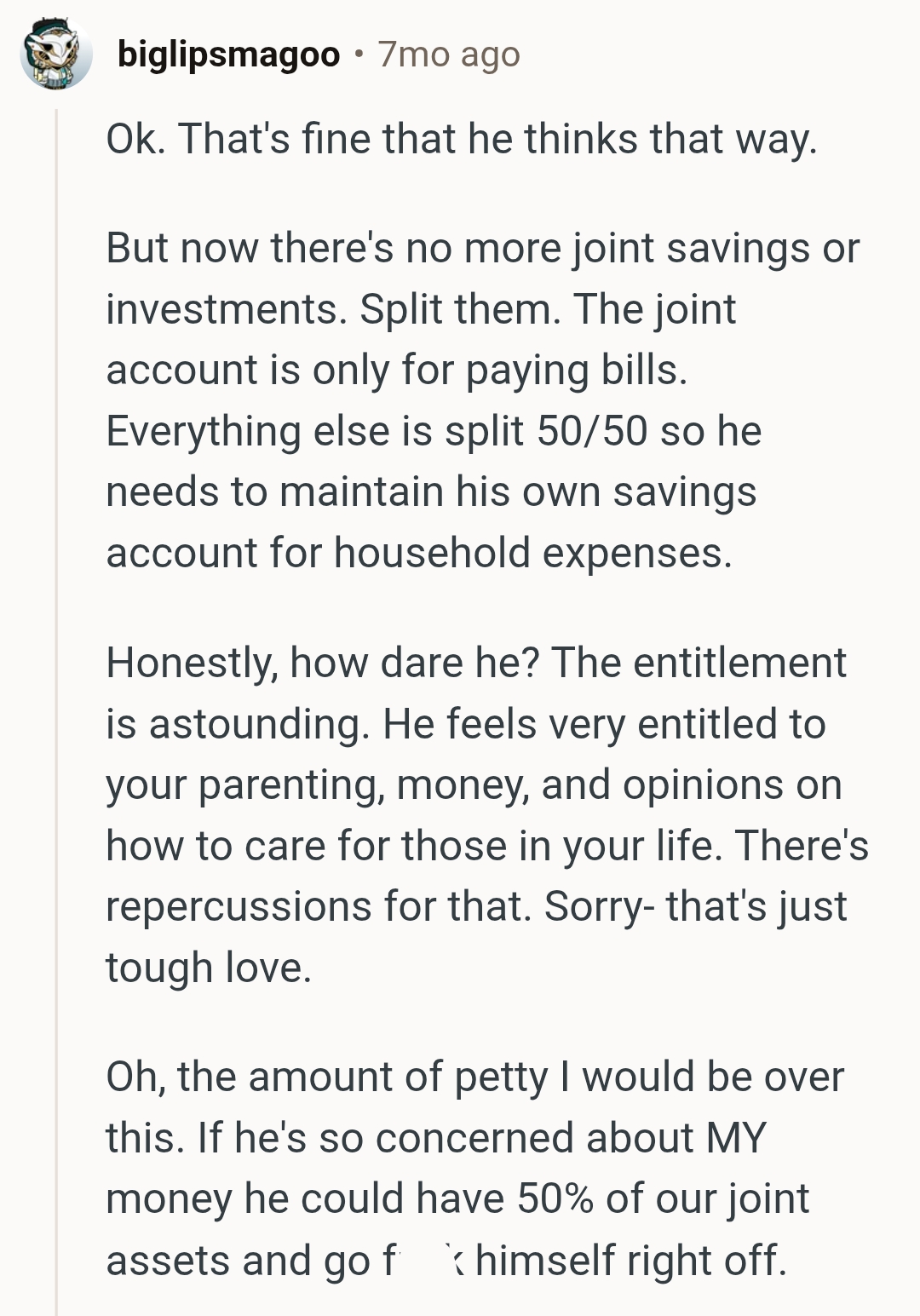Collapse the comment using the thread line

tap(57, 681)
